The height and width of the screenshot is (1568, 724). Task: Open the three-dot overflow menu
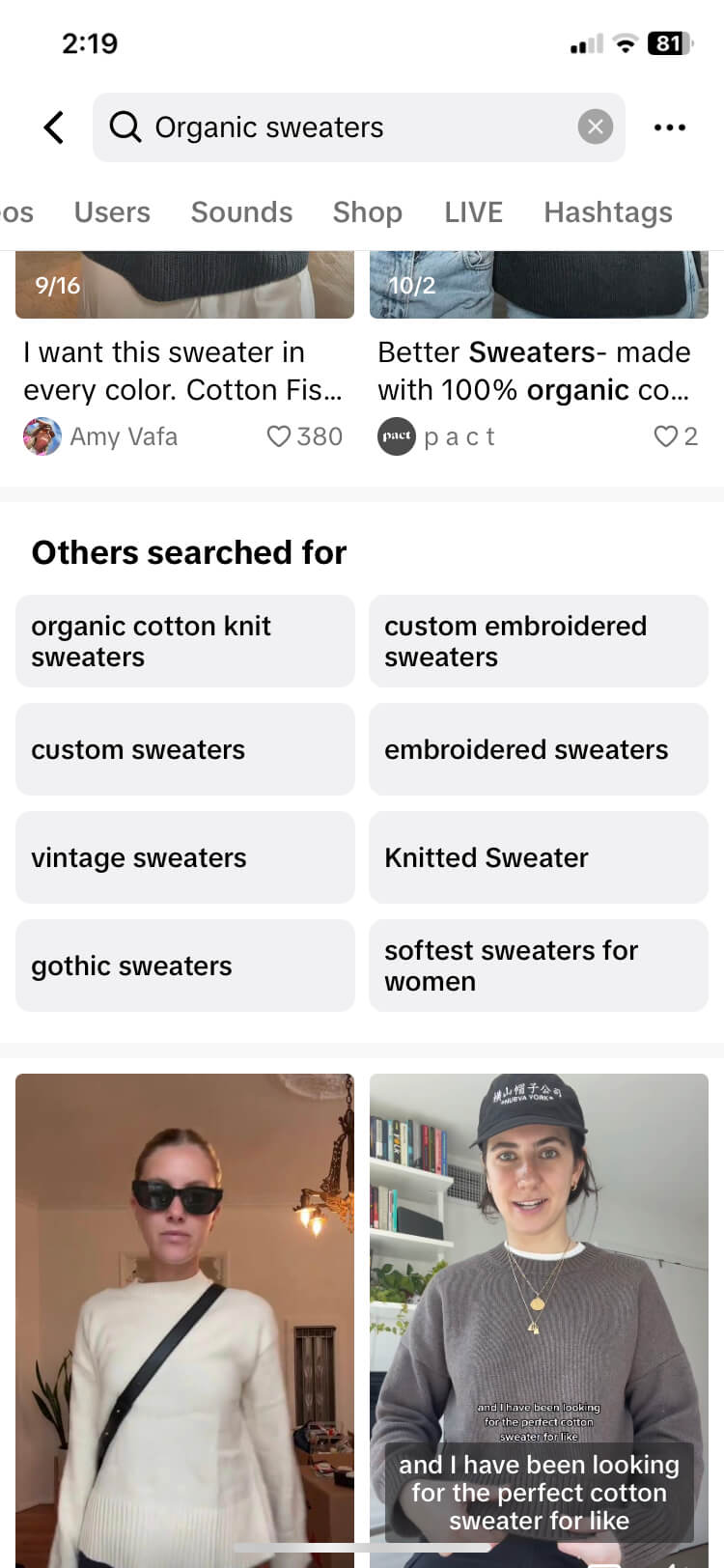coord(670,127)
